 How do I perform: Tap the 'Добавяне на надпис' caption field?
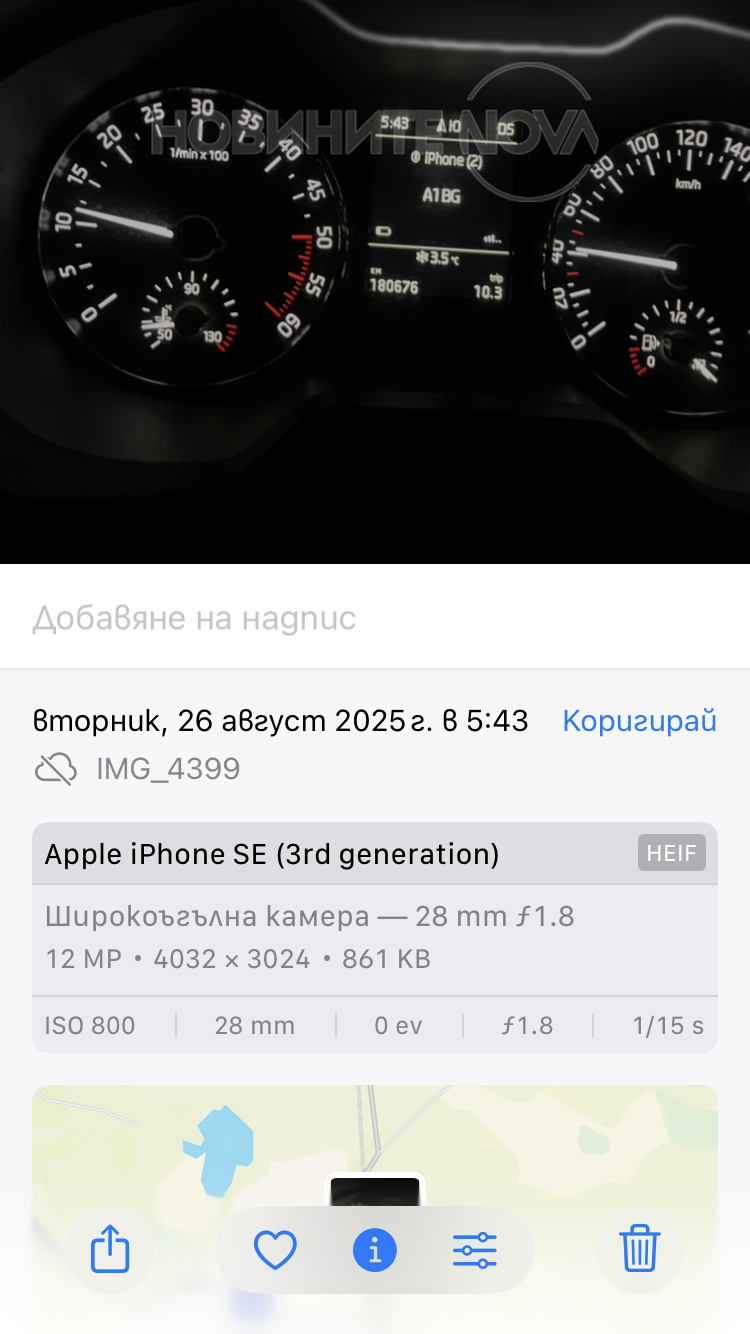(375, 618)
